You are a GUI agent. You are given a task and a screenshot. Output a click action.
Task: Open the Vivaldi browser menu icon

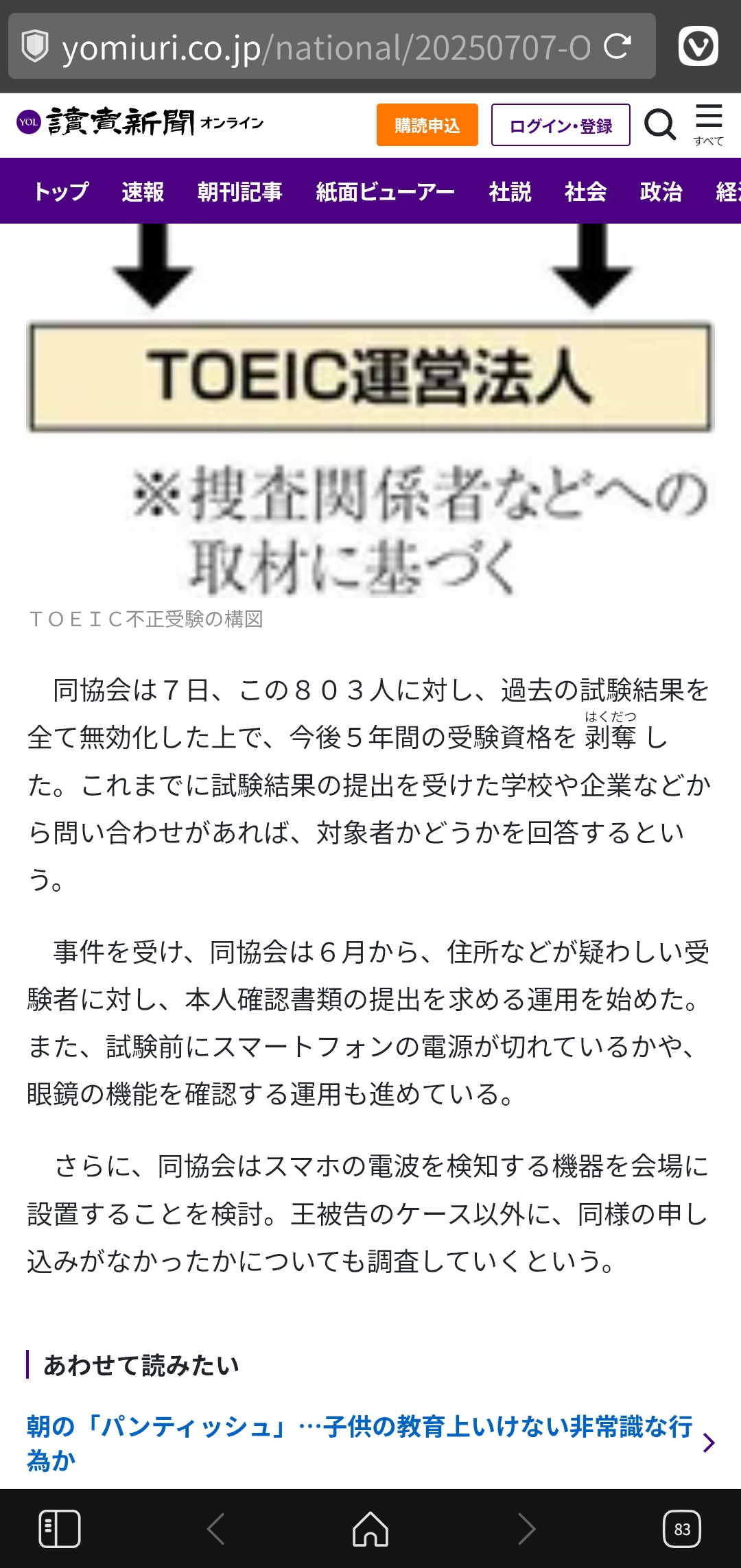click(x=698, y=47)
